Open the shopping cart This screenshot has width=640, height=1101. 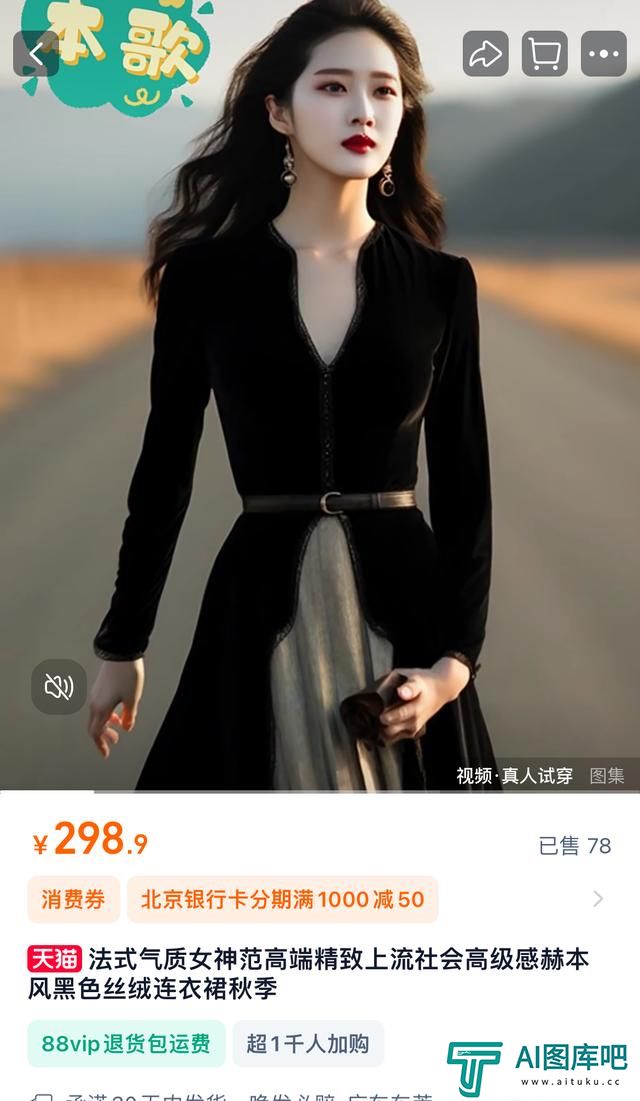(x=544, y=54)
